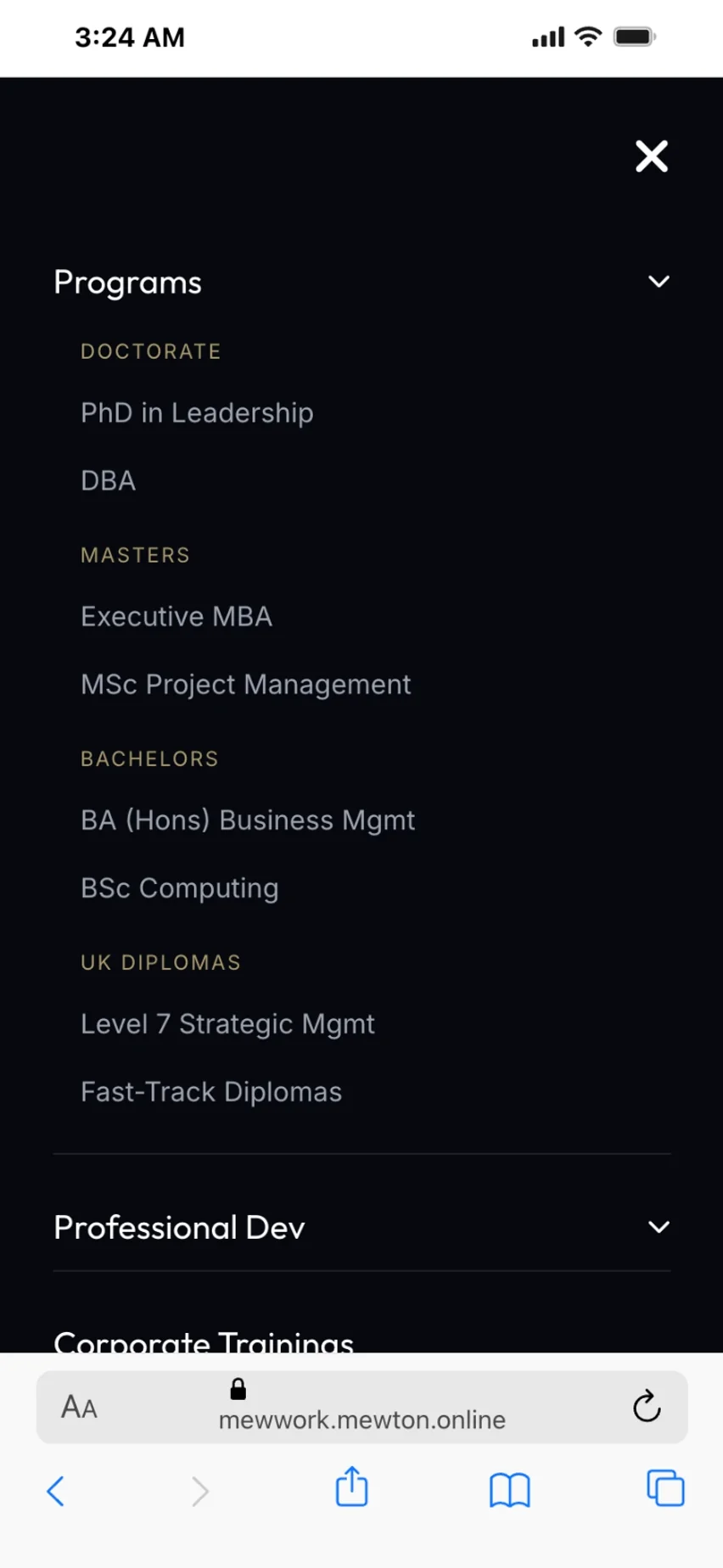
Task: View BA (Hons) Business Mgmt
Action: (248, 820)
